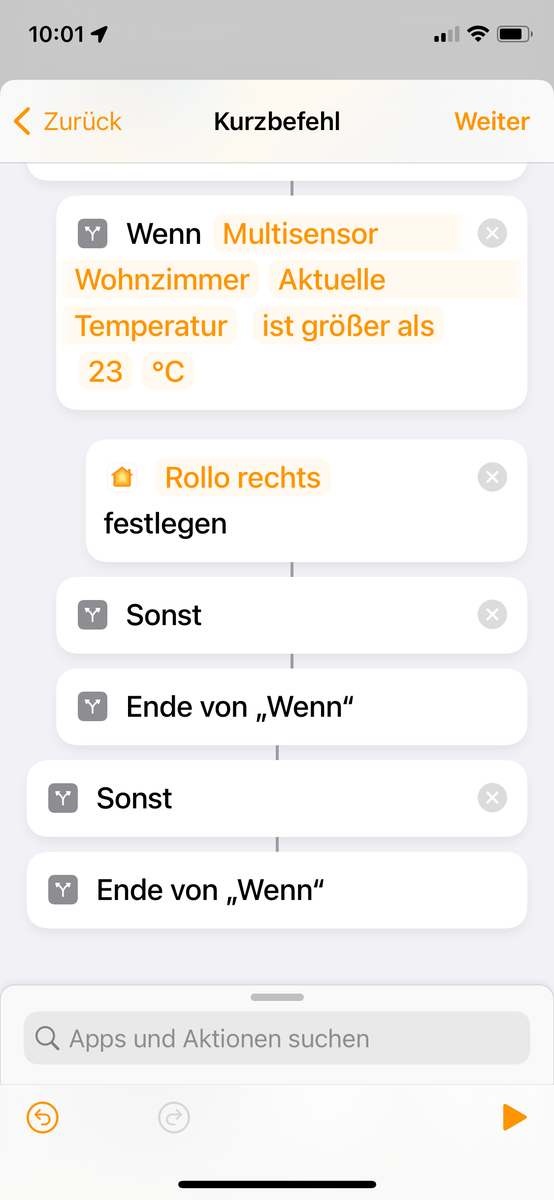This screenshot has height=1200, width=554.
Task: Delete the outer Sonst action
Action: click(x=492, y=798)
